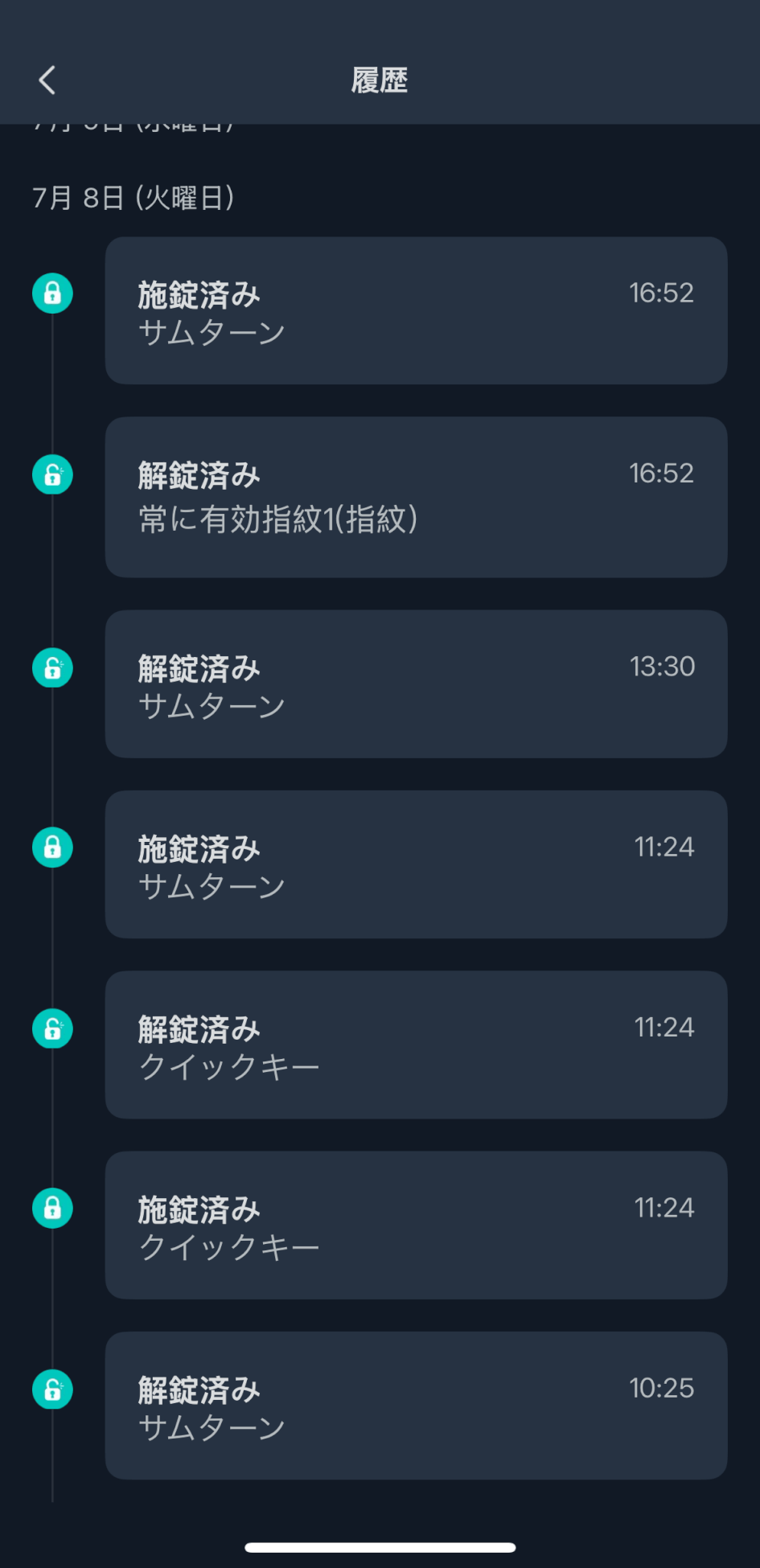View the 11:24 施錠済み サムターン record

[416, 864]
